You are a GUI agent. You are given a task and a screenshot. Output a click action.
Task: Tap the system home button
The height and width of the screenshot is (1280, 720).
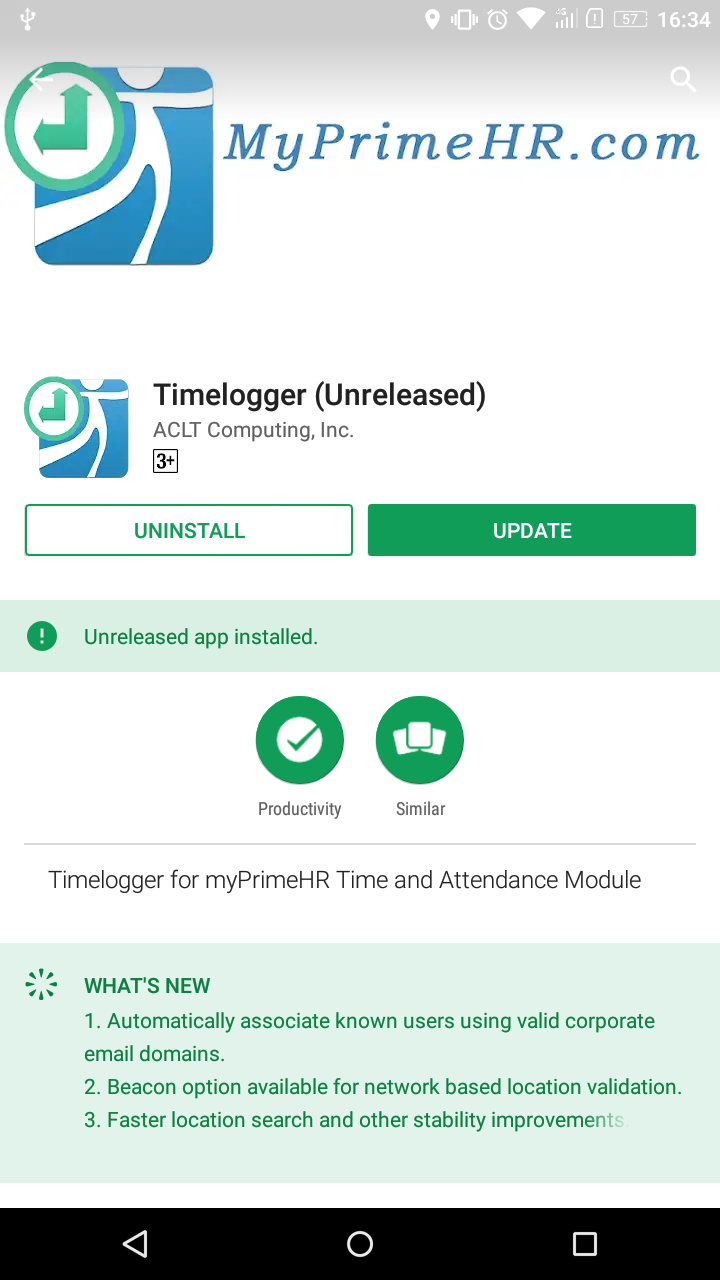(360, 1244)
